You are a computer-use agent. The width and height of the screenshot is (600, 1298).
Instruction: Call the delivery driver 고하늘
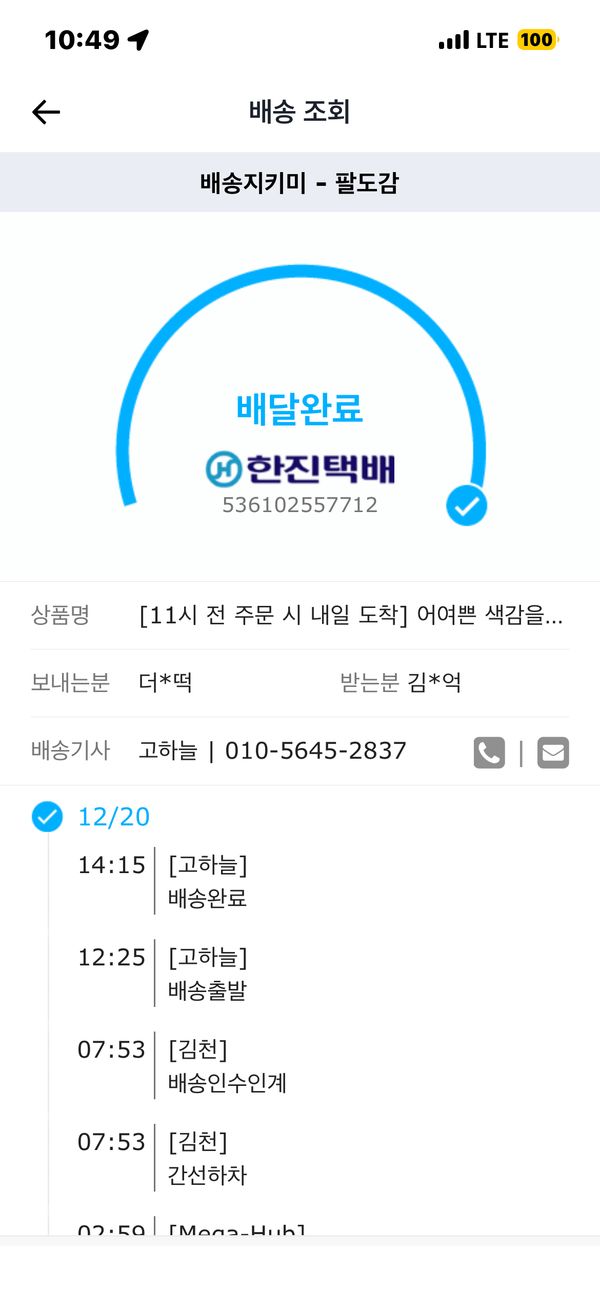coord(489,752)
